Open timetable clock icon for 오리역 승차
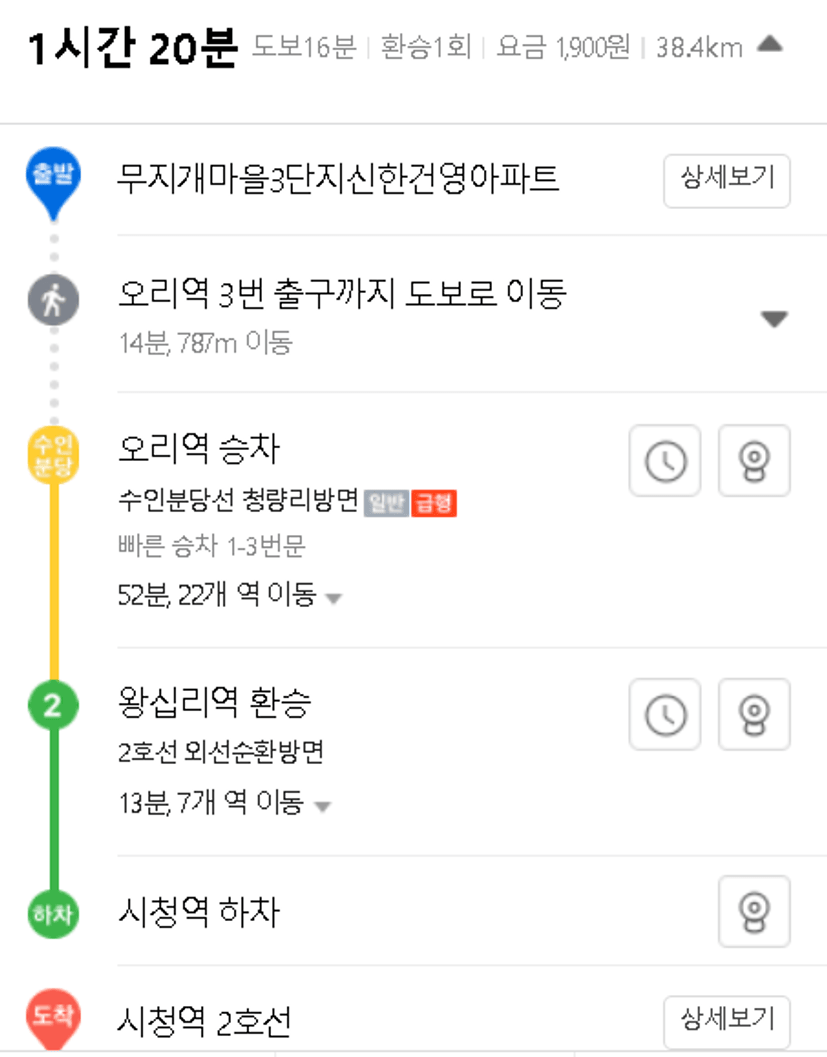Image resolution: width=827 pixels, height=1057 pixels. point(665,461)
